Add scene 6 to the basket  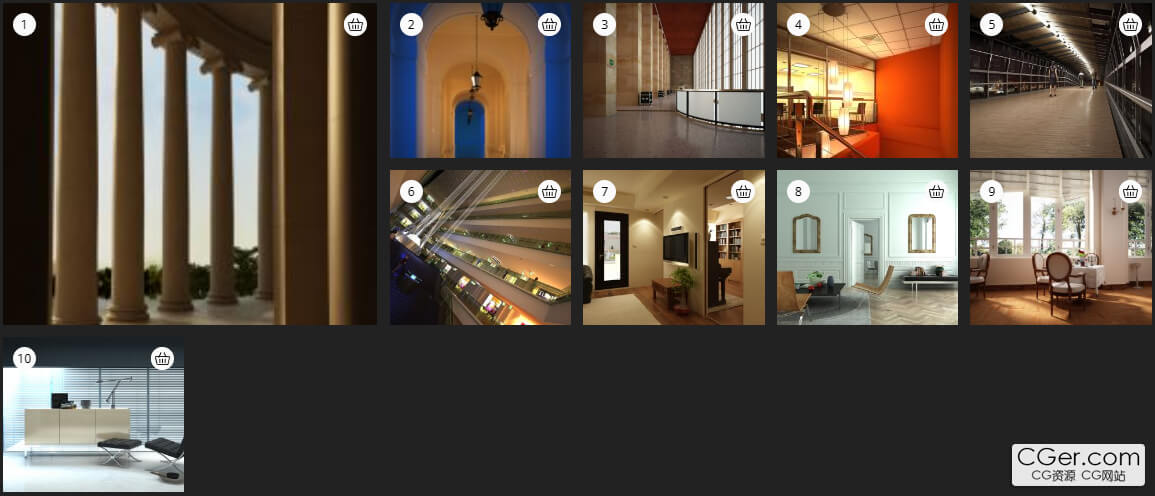point(549,191)
